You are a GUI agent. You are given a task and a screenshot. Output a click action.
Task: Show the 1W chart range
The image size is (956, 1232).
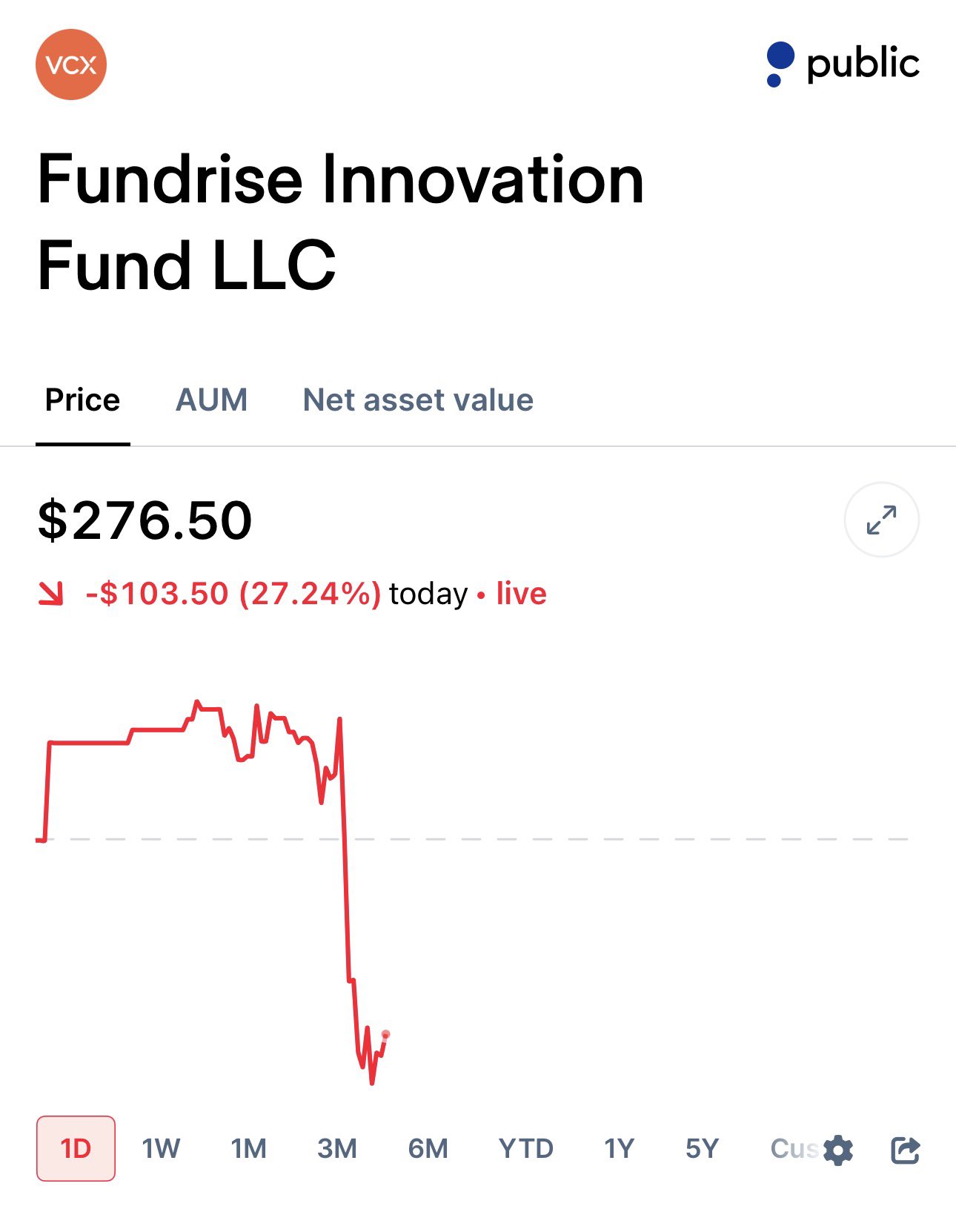[x=161, y=1148]
